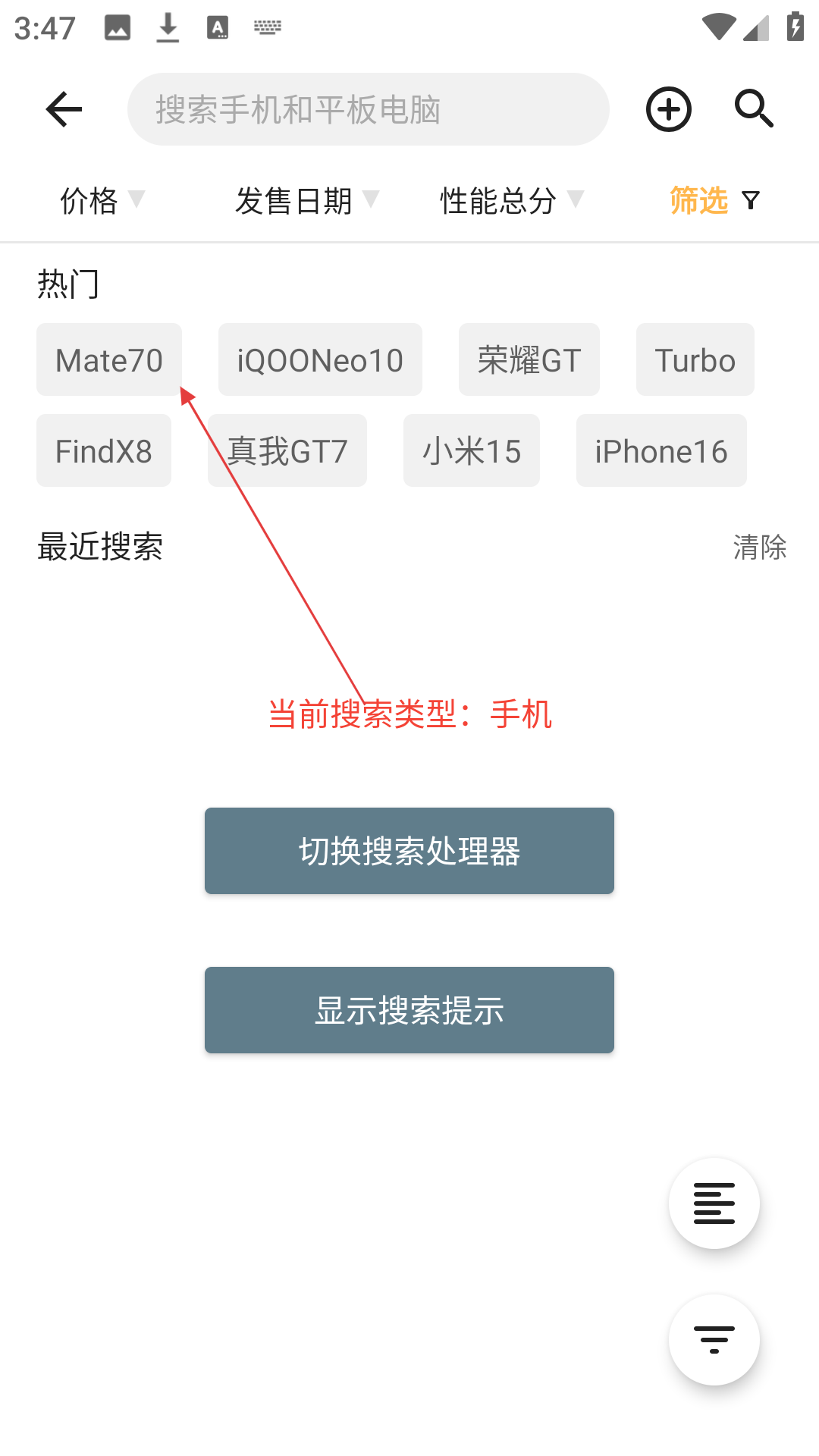
Task: Clear recent searches with 清除
Action: pos(760,547)
